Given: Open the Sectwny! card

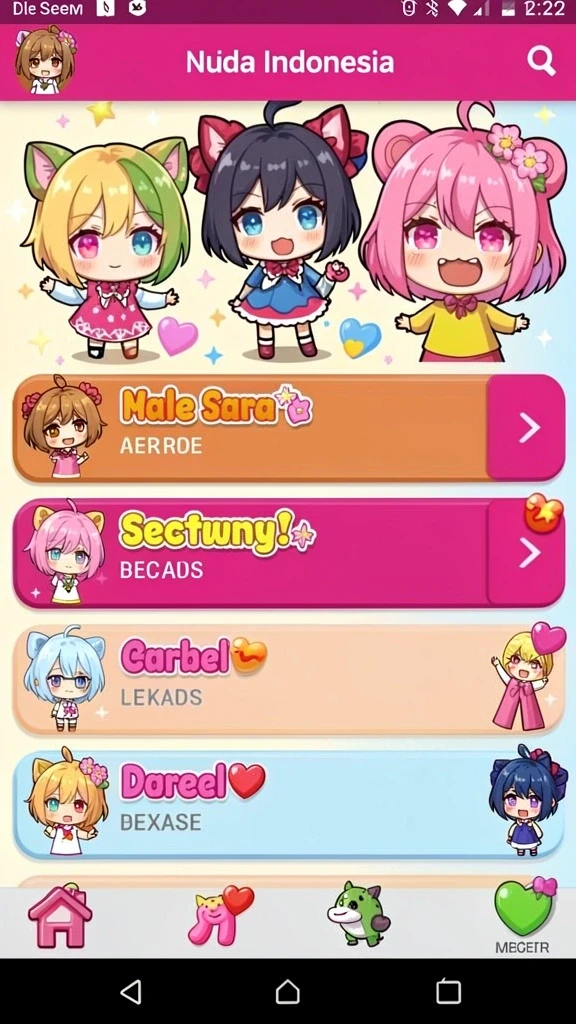Looking at the screenshot, I should pyautogui.click(x=289, y=553).
